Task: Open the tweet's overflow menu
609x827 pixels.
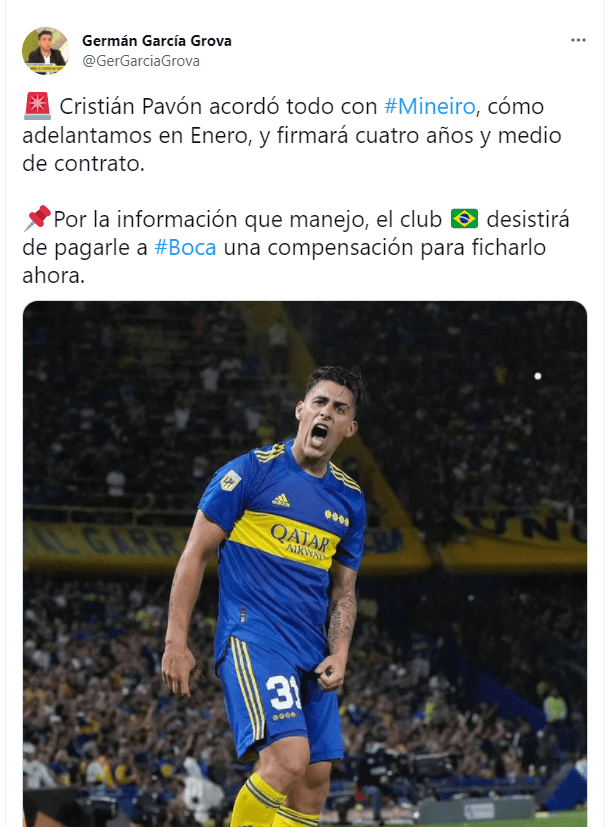Action: point(578,40)
